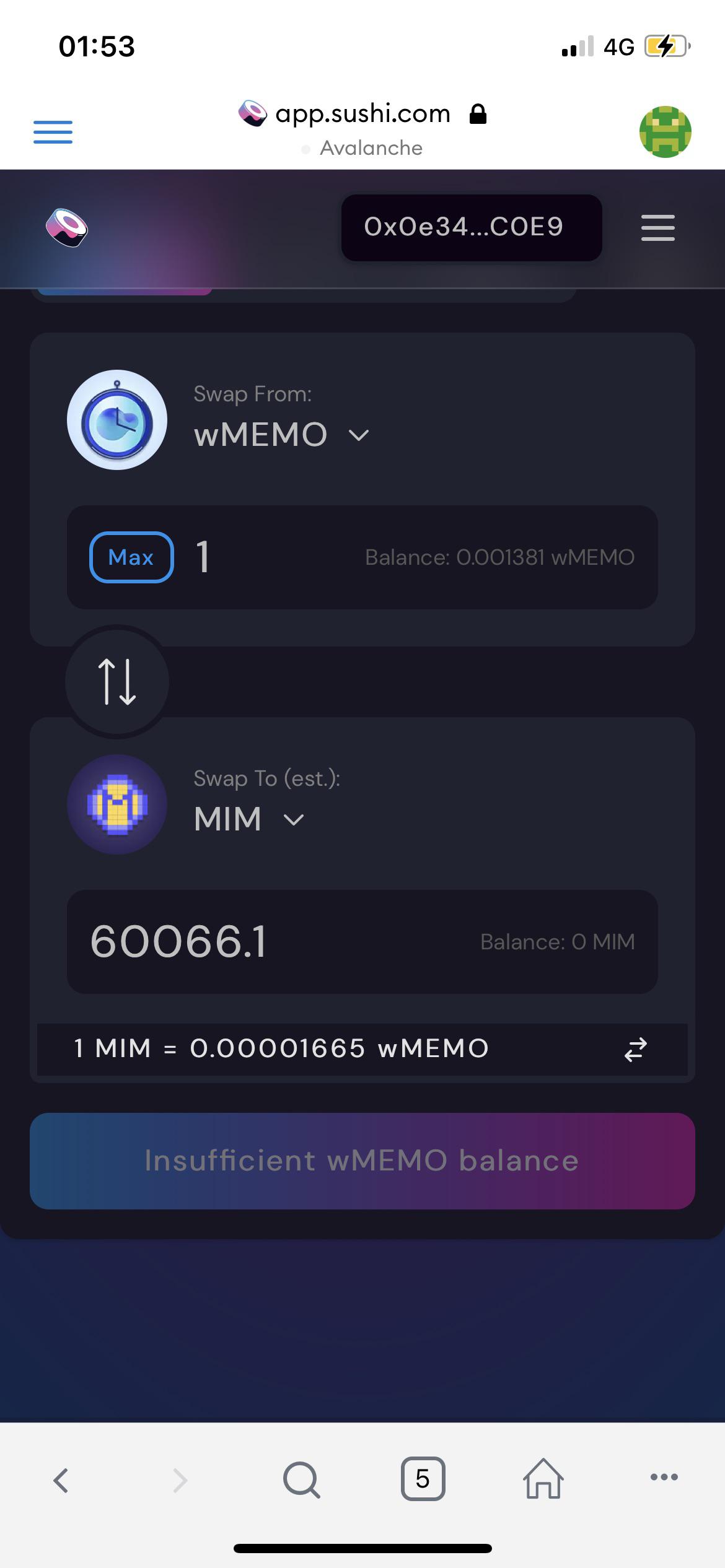This screenshot has height=1568, width=725.
Task: Open the wMEMO token selector dropdown
Action: (x=359, y=434)
